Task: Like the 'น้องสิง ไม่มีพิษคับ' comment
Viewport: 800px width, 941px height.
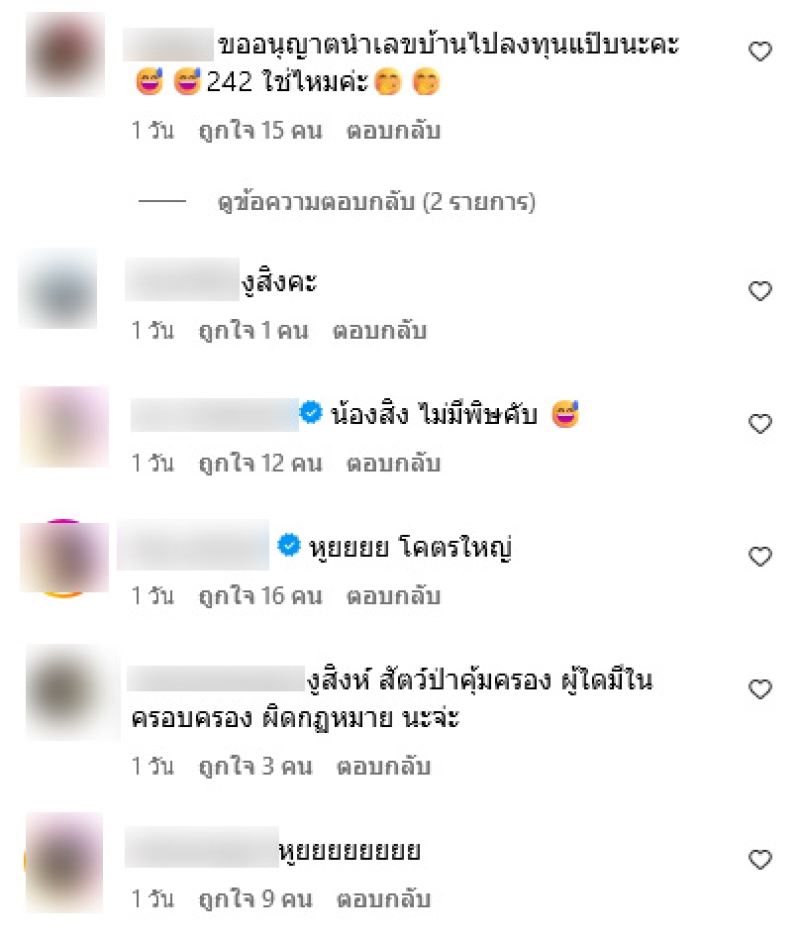Action: (761, 424)
